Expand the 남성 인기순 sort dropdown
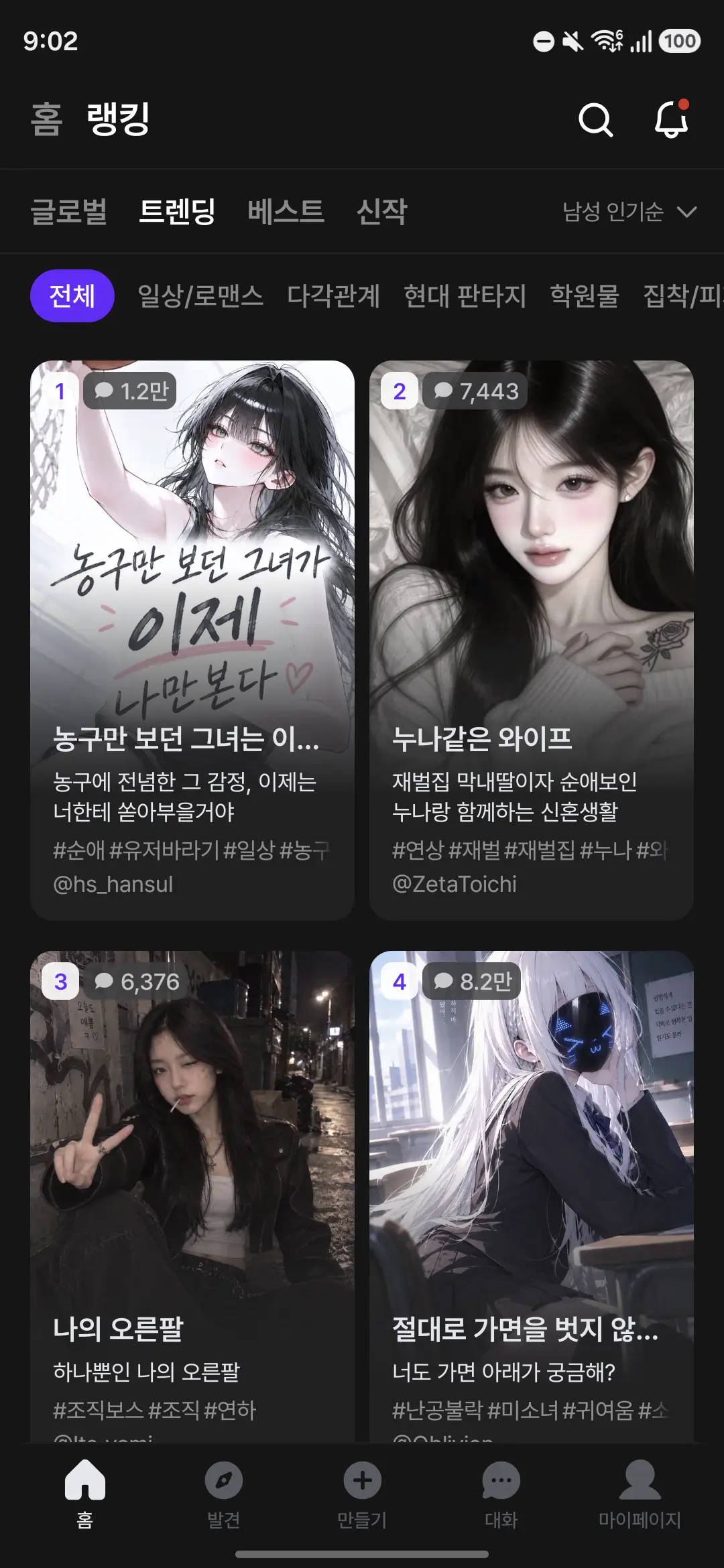Viewport: 724px width, 1568px height. click(x=630, y=212)
